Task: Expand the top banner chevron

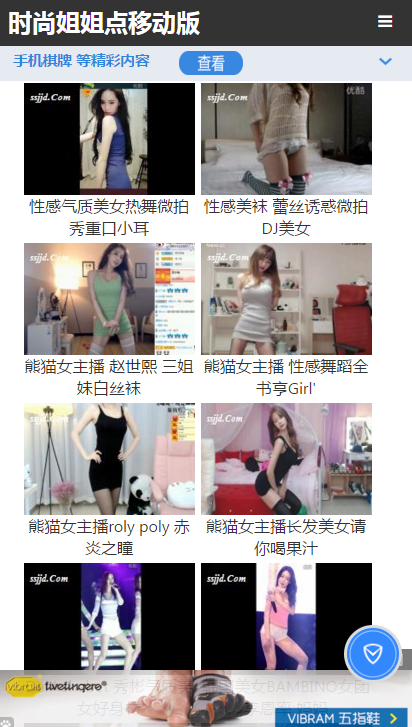Action: 386,61
